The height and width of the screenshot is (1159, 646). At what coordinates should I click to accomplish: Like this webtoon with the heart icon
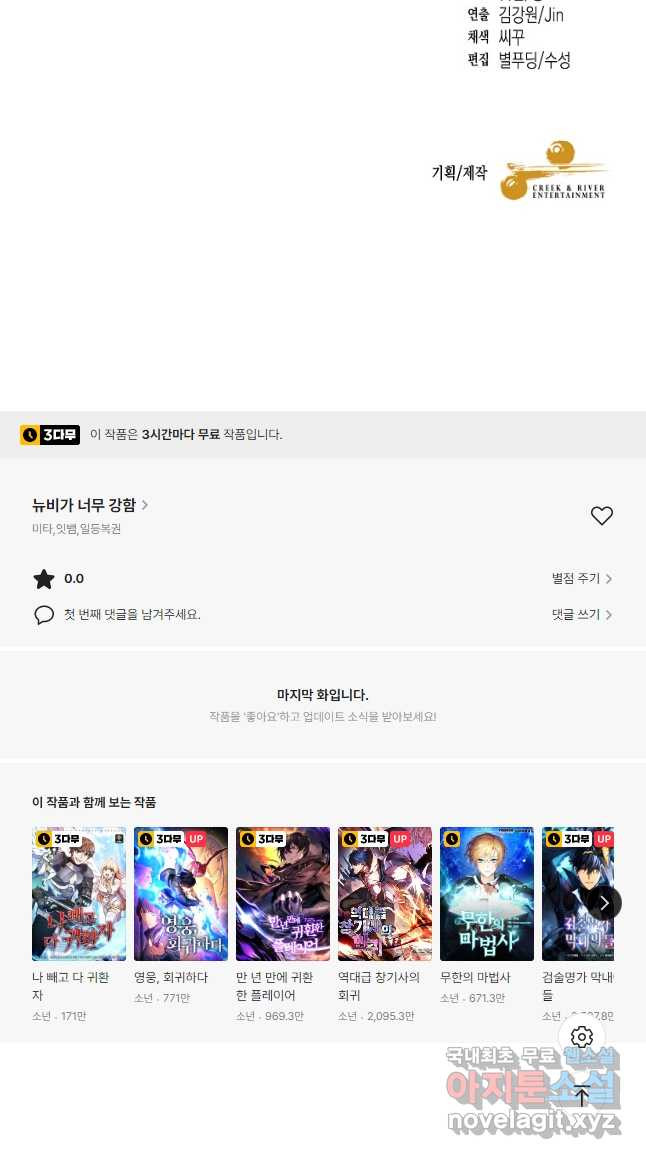coord(601,516)
